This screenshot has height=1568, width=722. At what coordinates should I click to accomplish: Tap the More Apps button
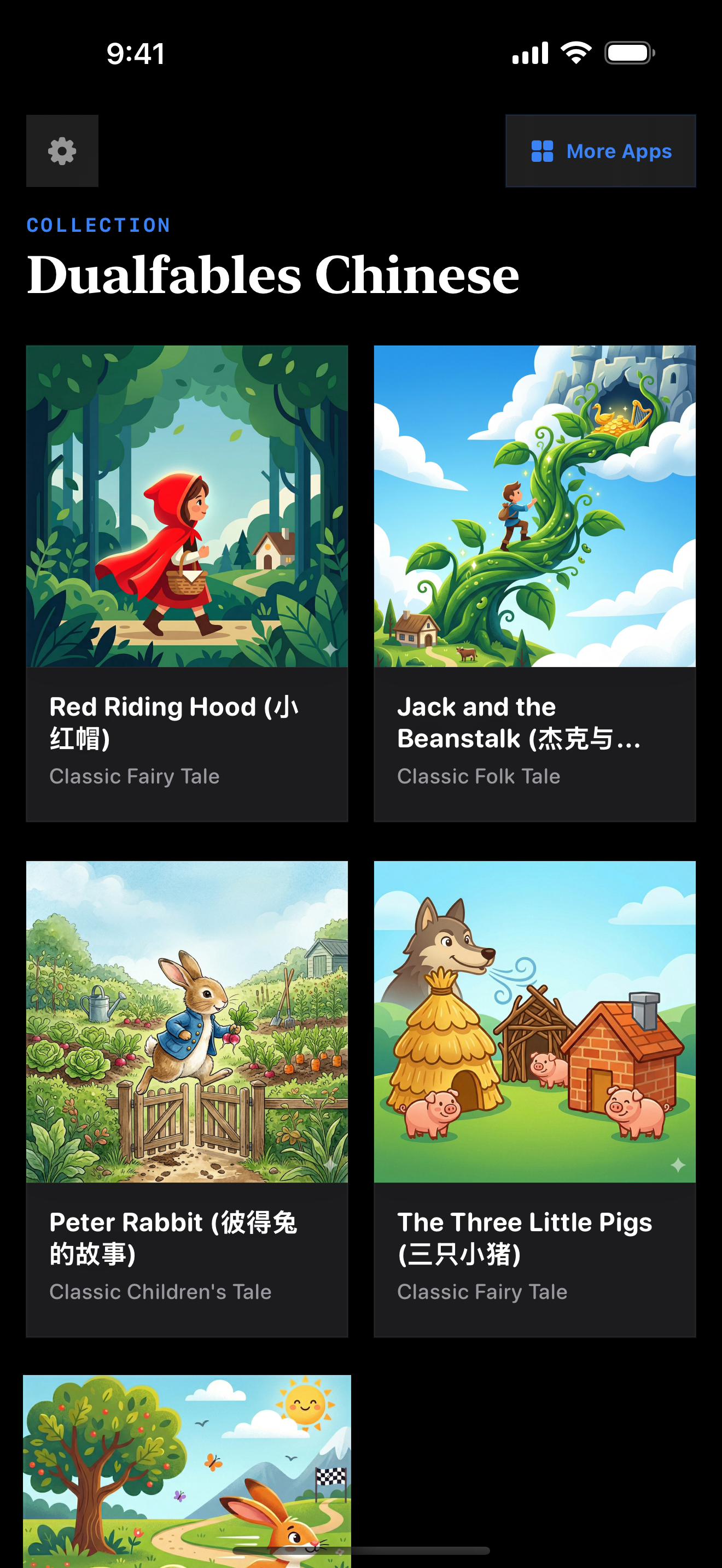tap(600, 151)
